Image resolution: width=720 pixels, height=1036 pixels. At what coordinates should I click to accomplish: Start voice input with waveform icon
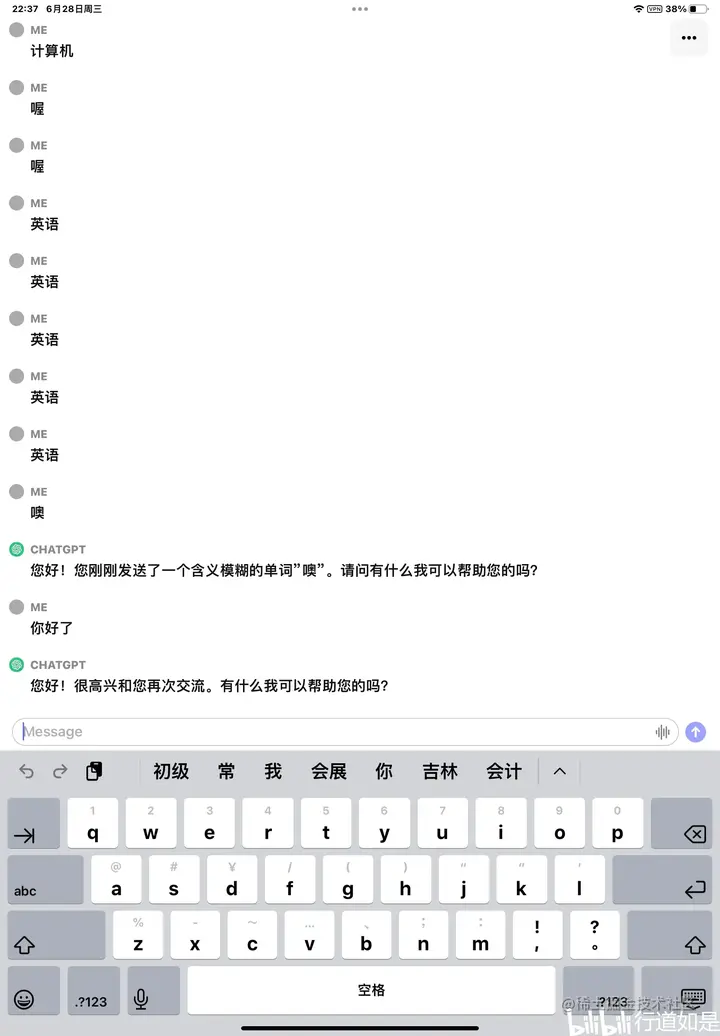tap(662, 732)
